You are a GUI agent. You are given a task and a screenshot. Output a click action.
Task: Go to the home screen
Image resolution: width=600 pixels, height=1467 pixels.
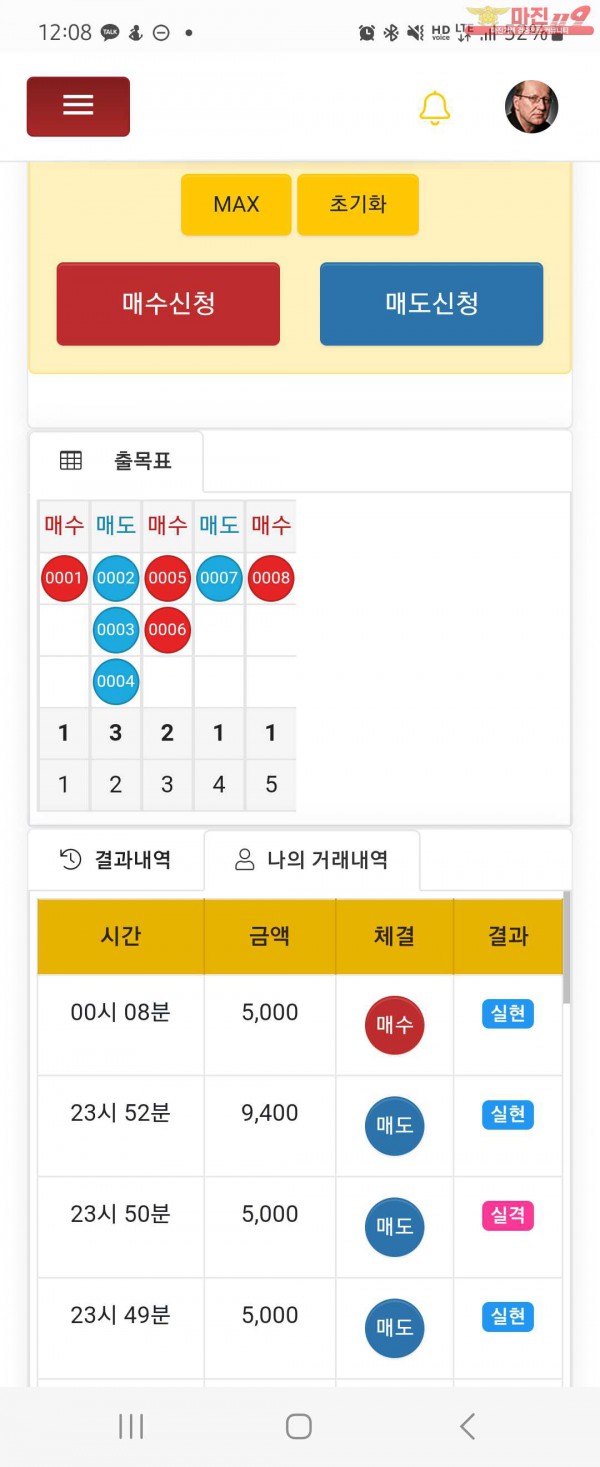299,1426
